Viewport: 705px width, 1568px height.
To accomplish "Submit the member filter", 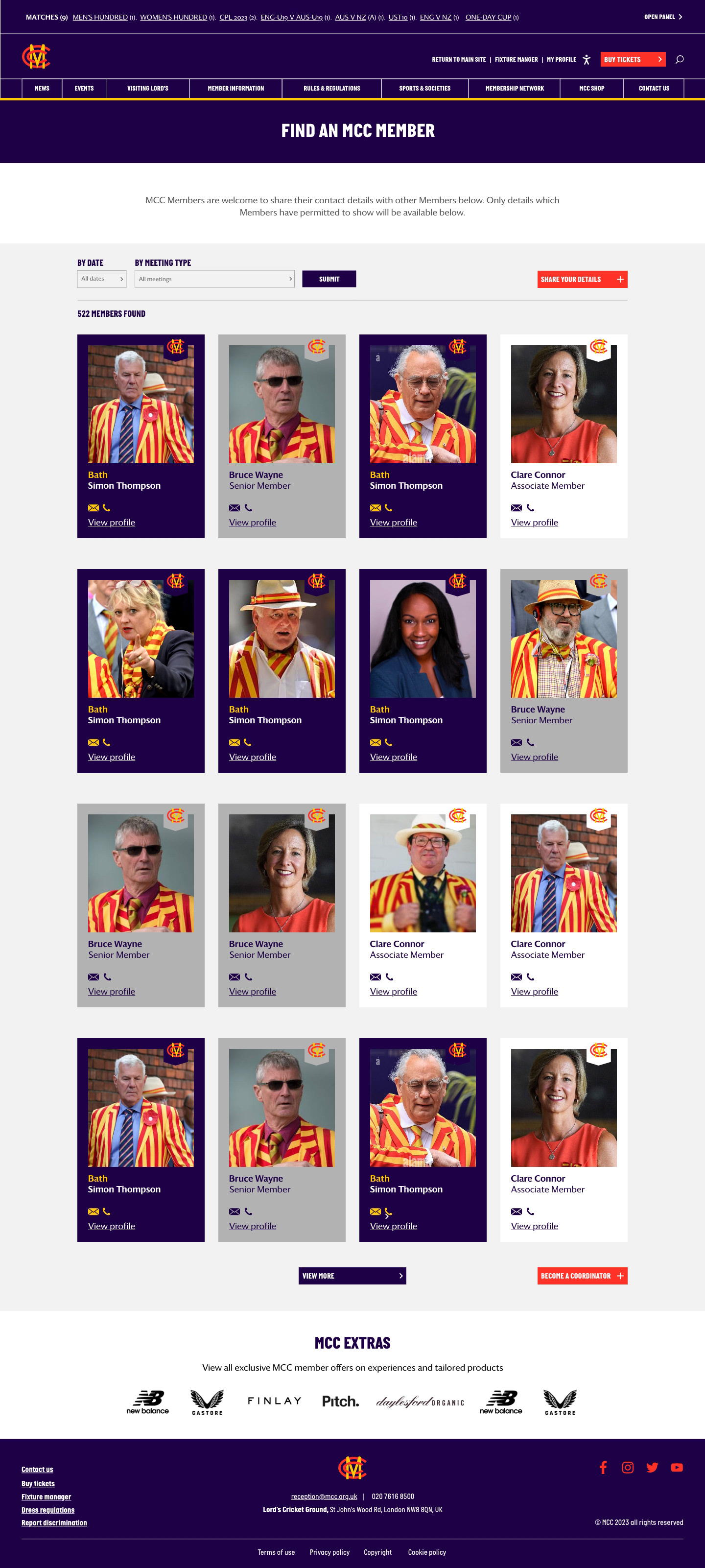I will [x=329, y=279].
